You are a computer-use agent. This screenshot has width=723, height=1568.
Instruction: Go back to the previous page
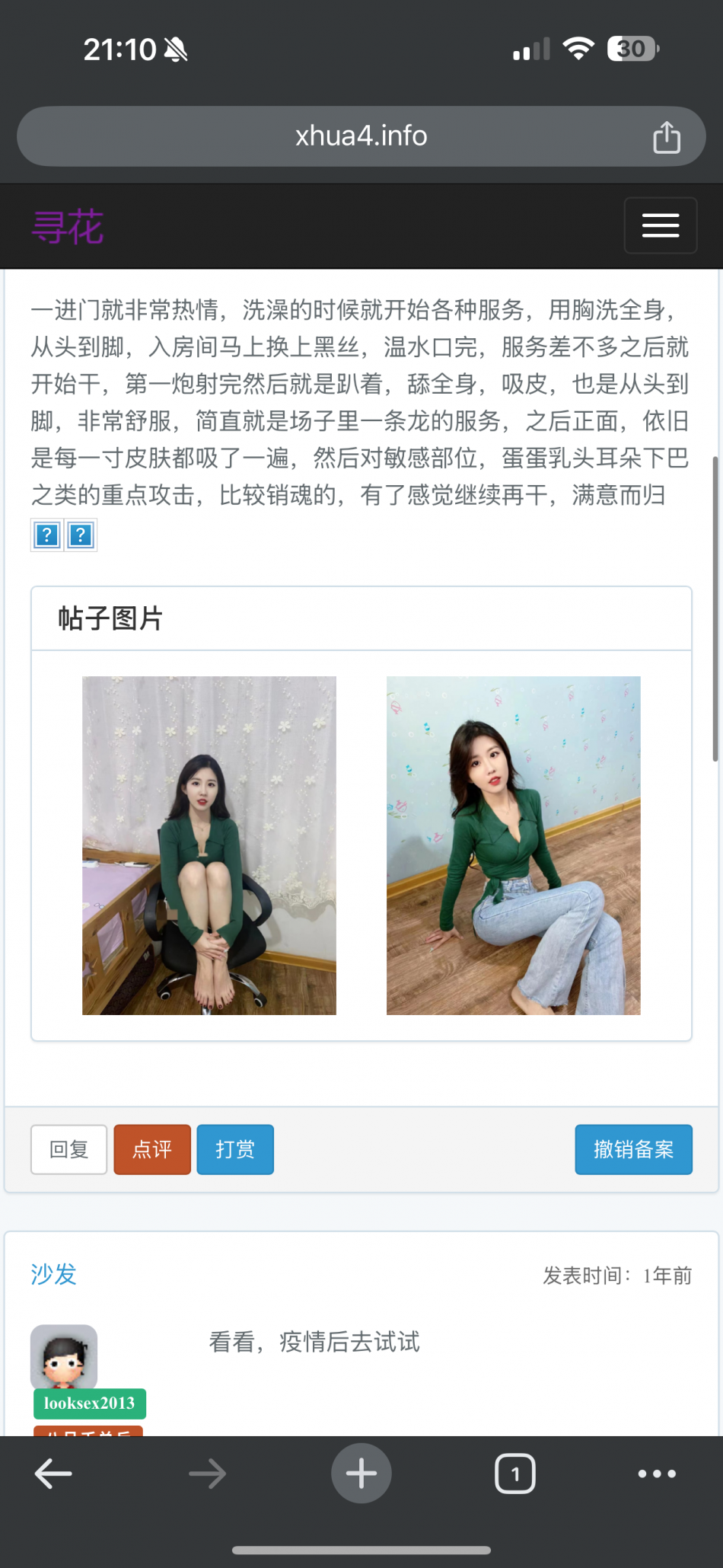[53, 1474]
